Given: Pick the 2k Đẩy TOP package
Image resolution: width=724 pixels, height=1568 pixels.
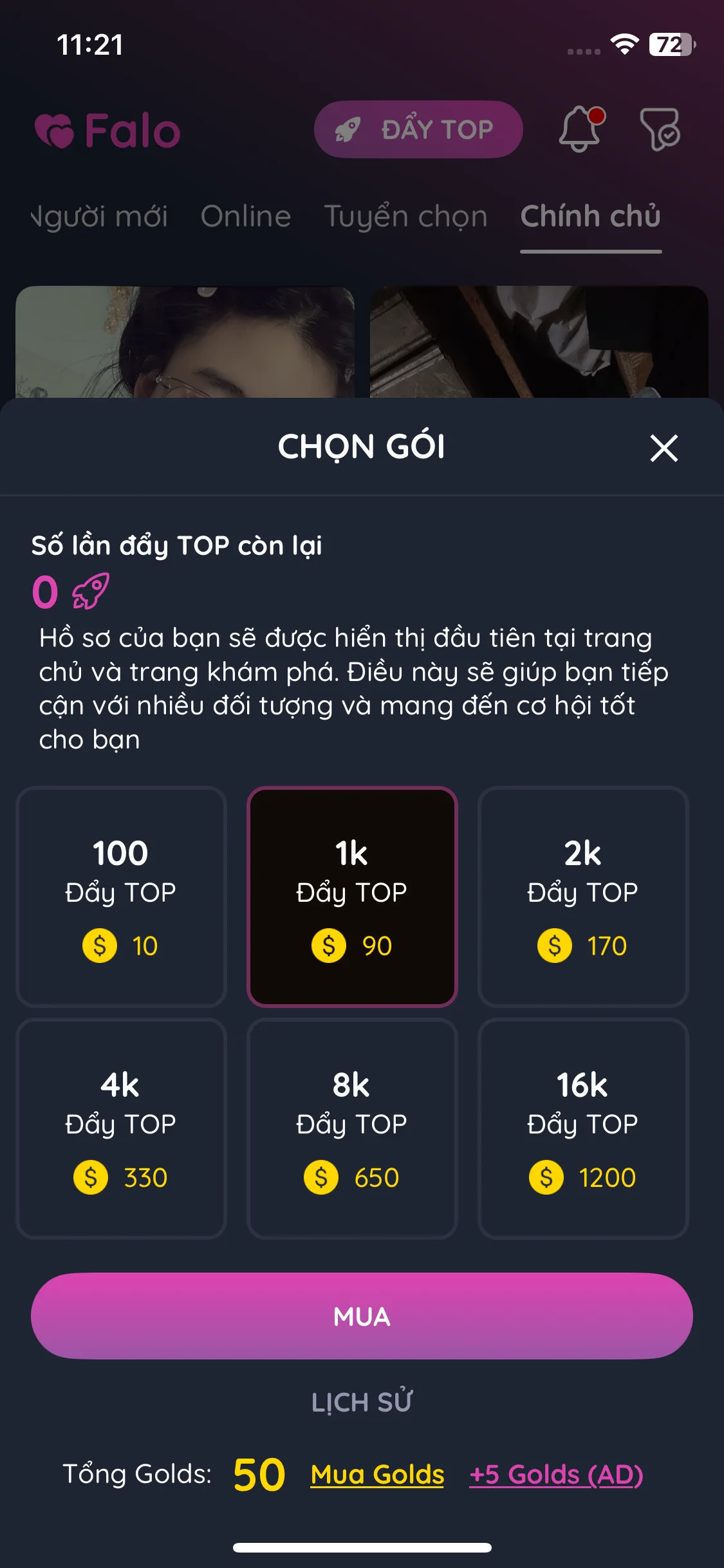Looking at the screenshot, I should coord(583,897).
